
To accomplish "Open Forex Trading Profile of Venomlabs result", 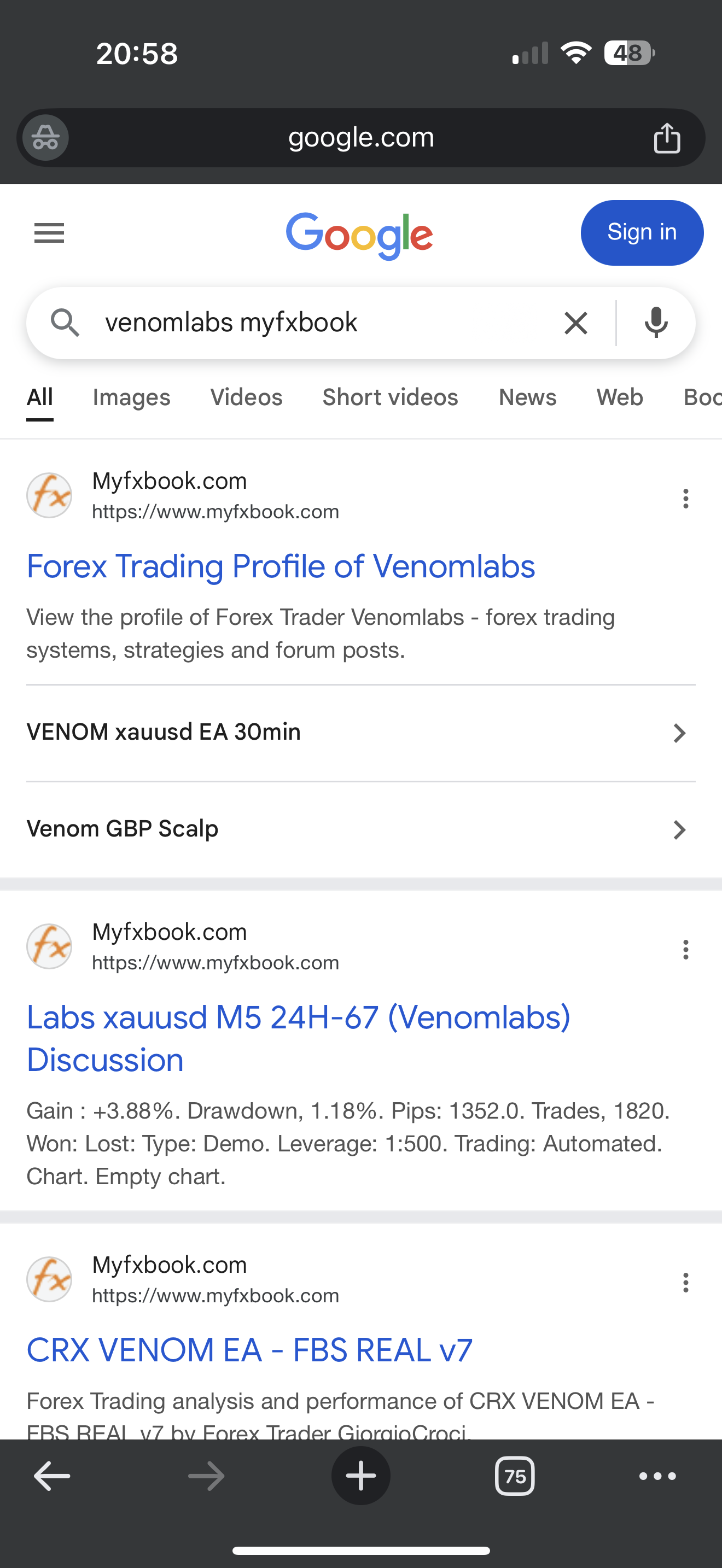I will (281, 566).
